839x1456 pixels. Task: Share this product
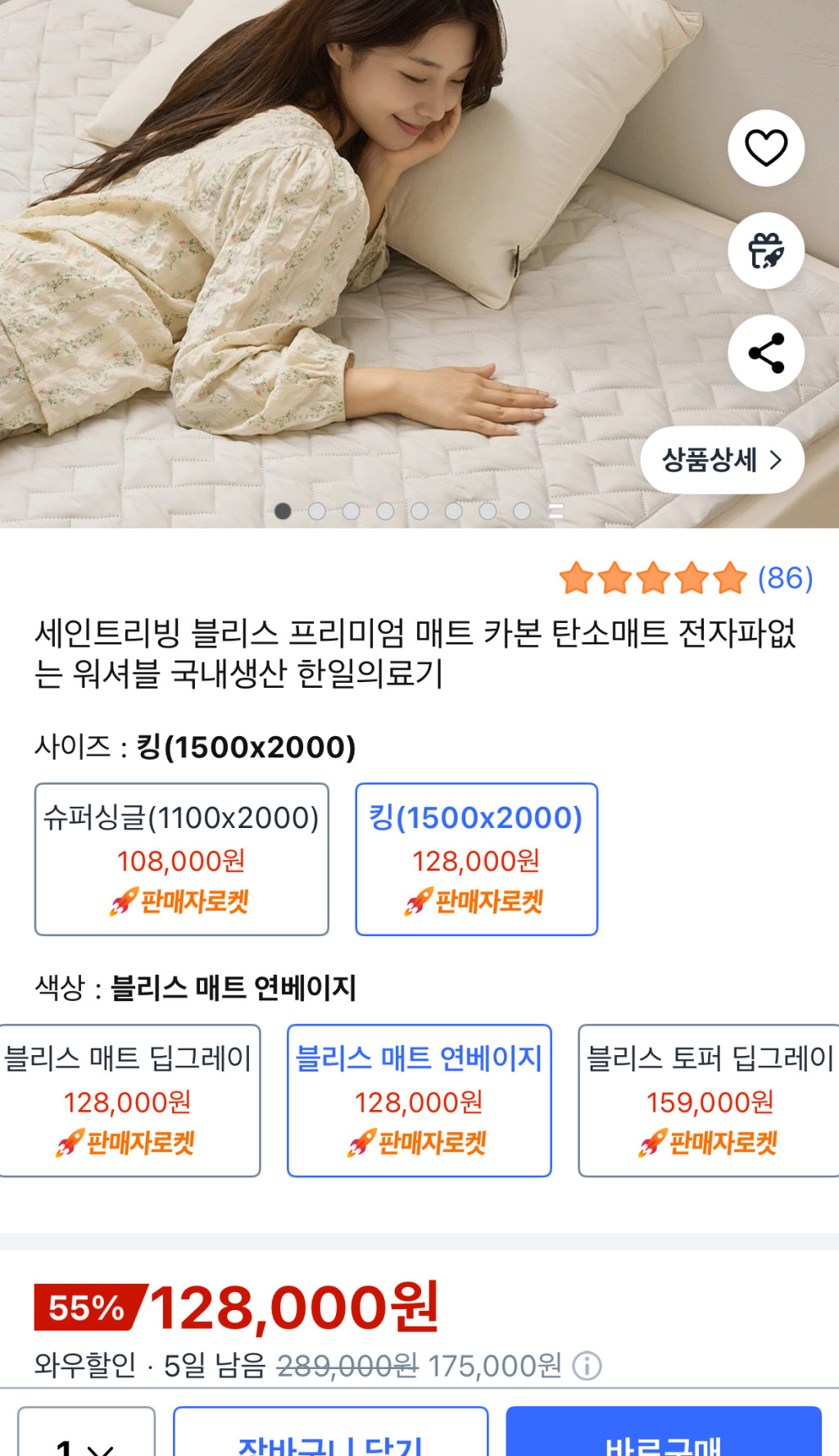765,353
